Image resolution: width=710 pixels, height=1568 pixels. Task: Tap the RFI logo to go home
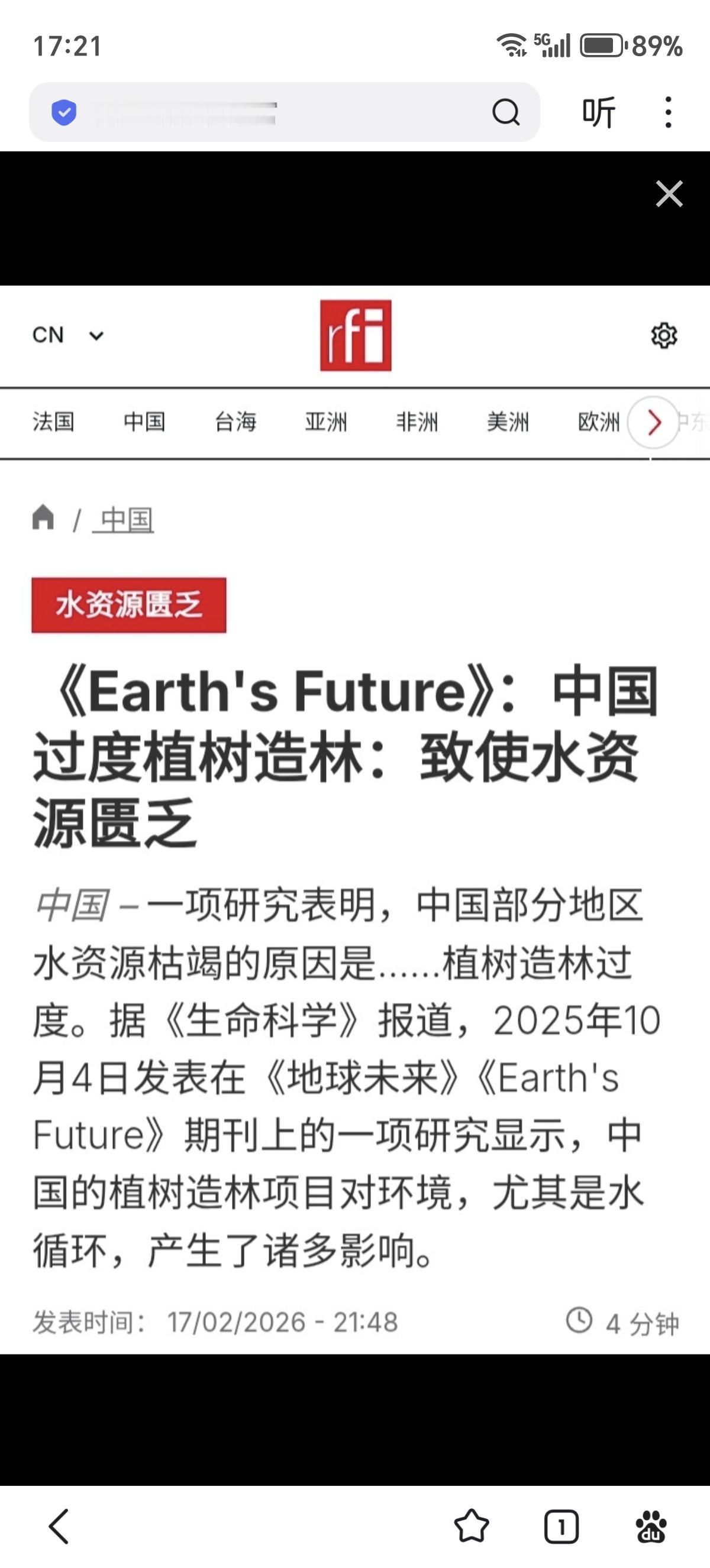355,335
